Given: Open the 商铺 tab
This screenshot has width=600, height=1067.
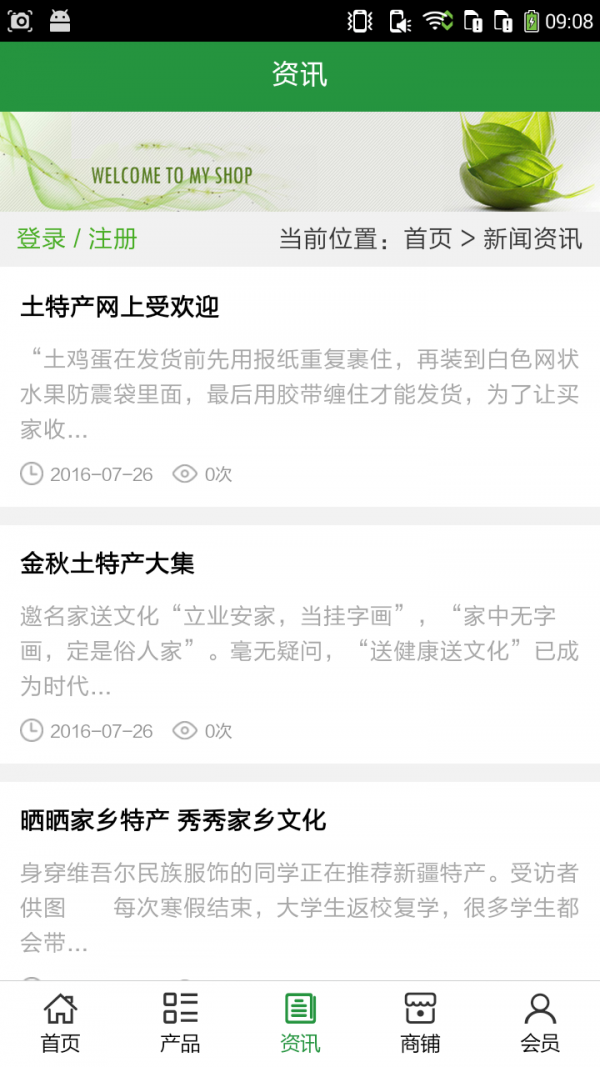Looking at the screenshot, I should point(420,1023).
